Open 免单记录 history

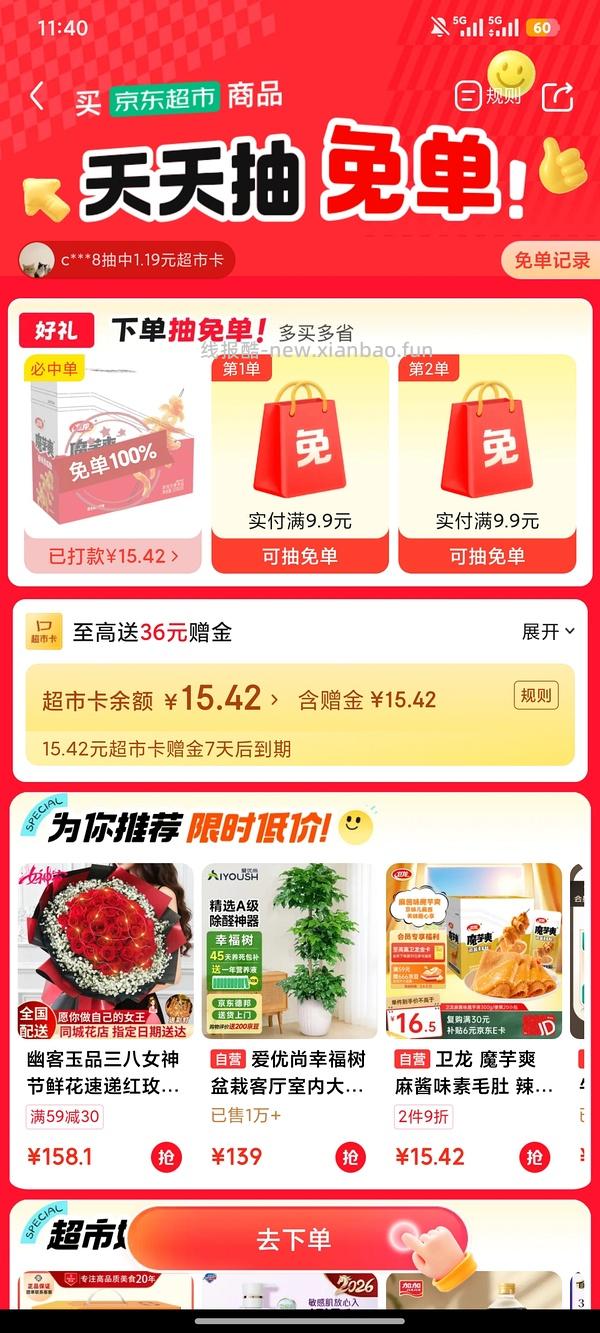point(551,261)
